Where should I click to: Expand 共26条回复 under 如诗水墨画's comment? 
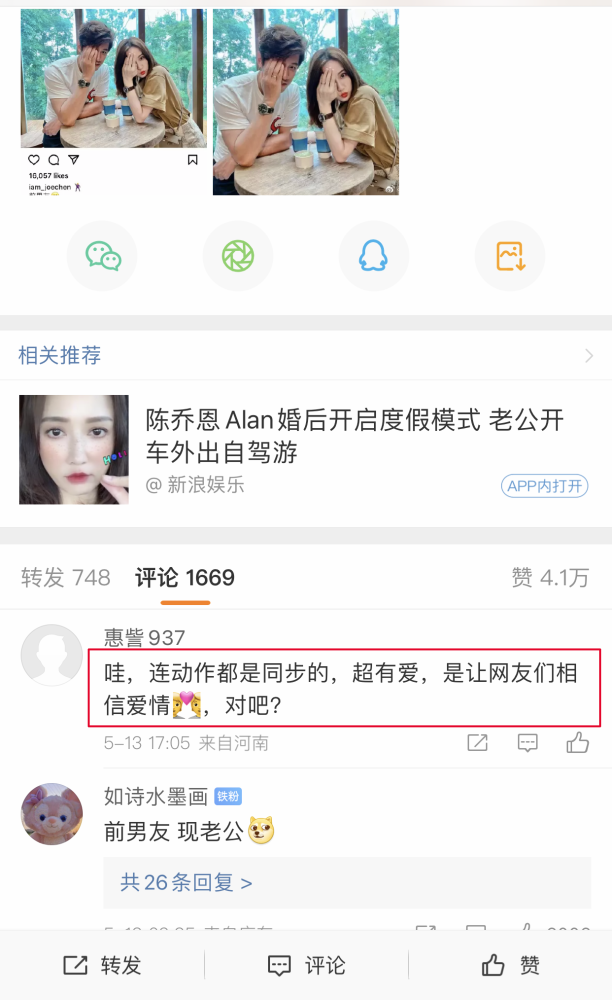[x=186, y=882]
